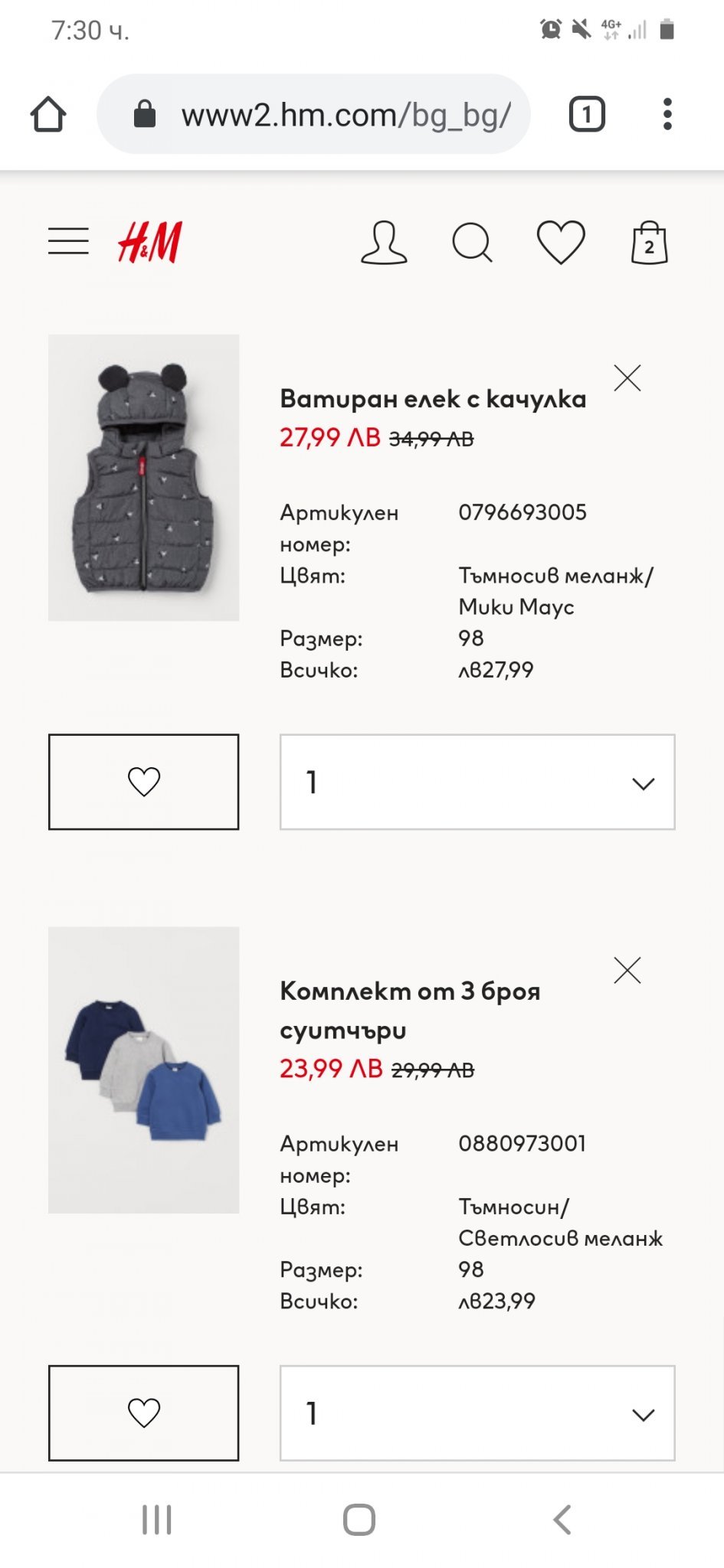Screen dimensions: 724x1568
Task: Go back with system navigation
Action: 562,1520
